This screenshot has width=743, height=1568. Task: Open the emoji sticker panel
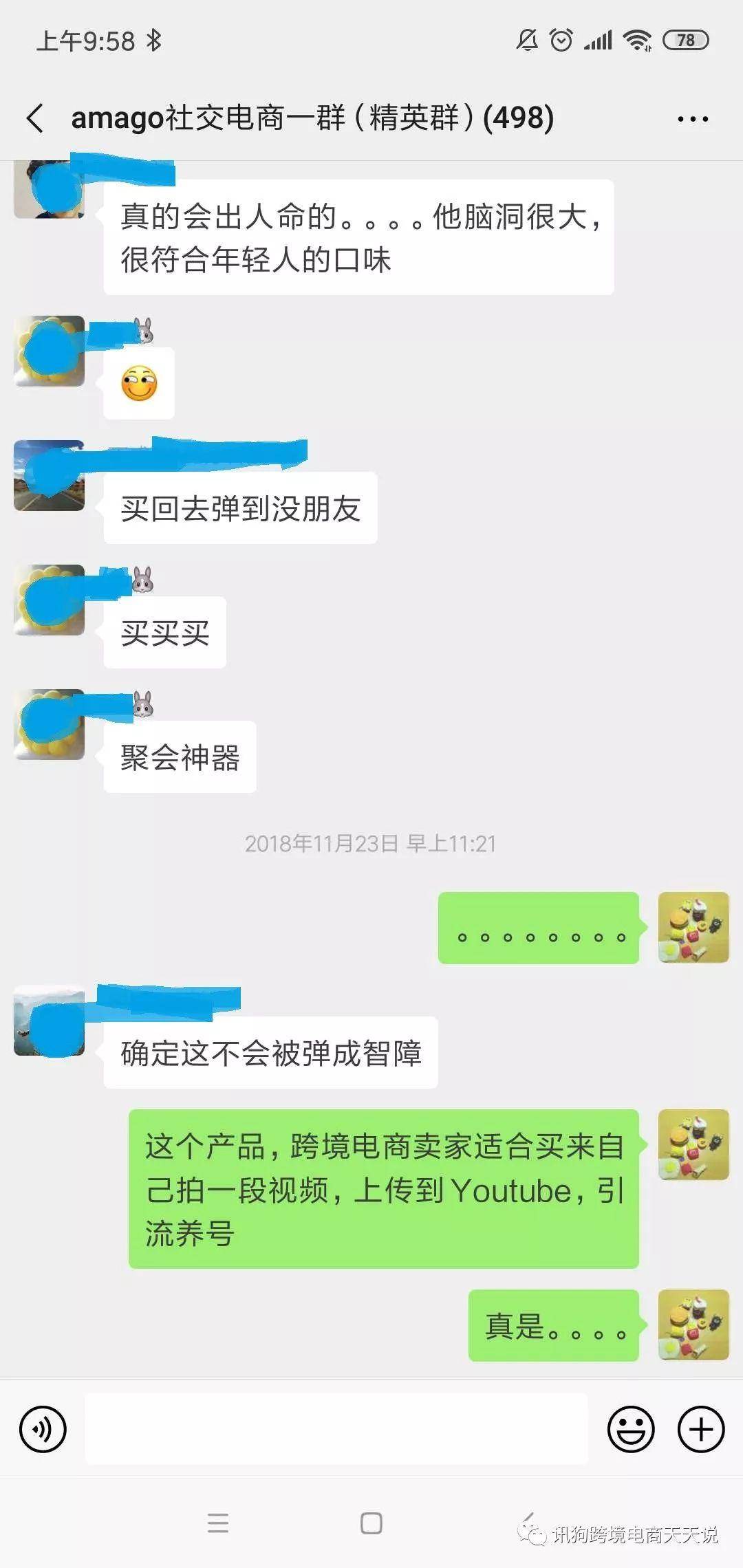(630, 1429)
